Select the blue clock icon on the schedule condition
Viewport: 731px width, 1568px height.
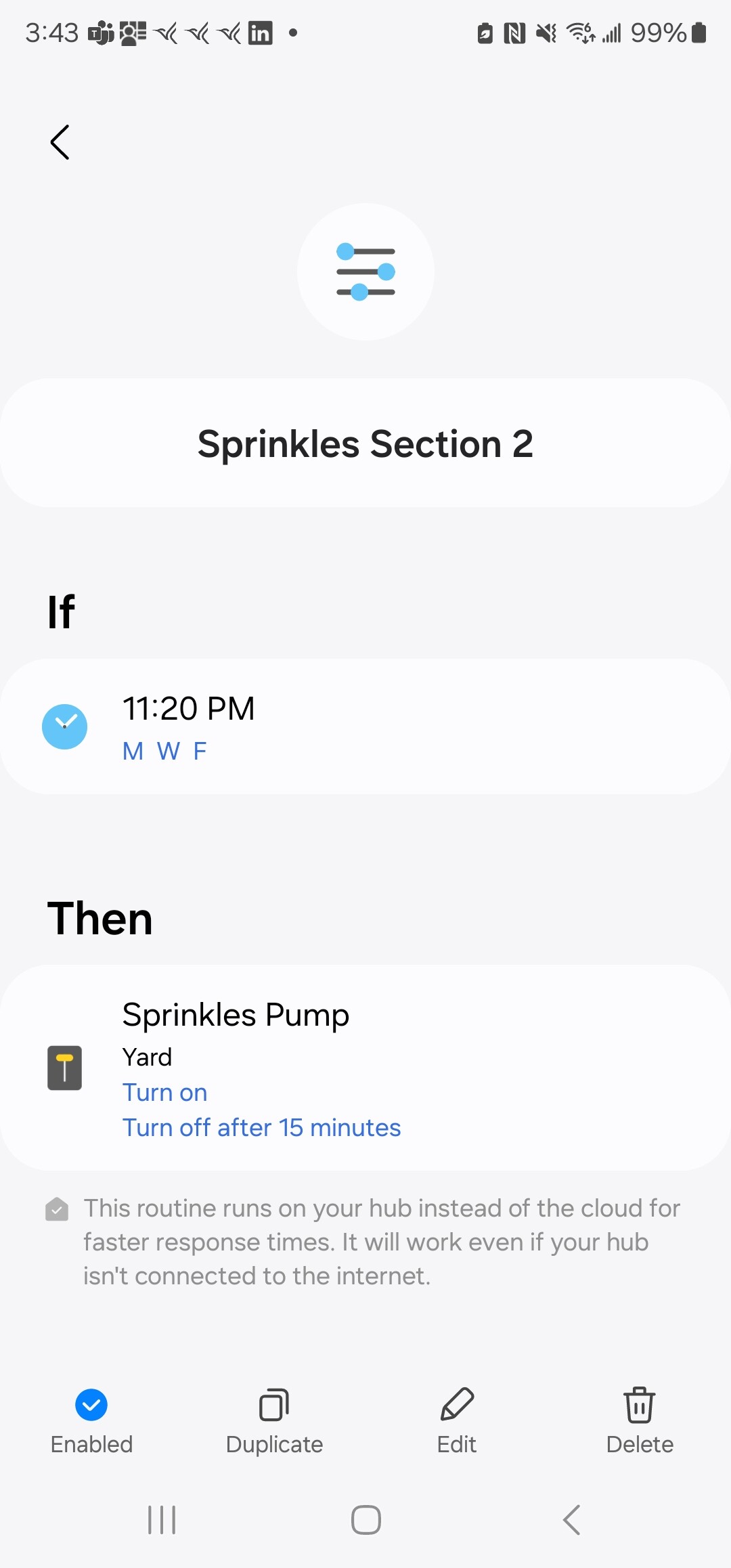pyautogui.click(x=65, y=726)
